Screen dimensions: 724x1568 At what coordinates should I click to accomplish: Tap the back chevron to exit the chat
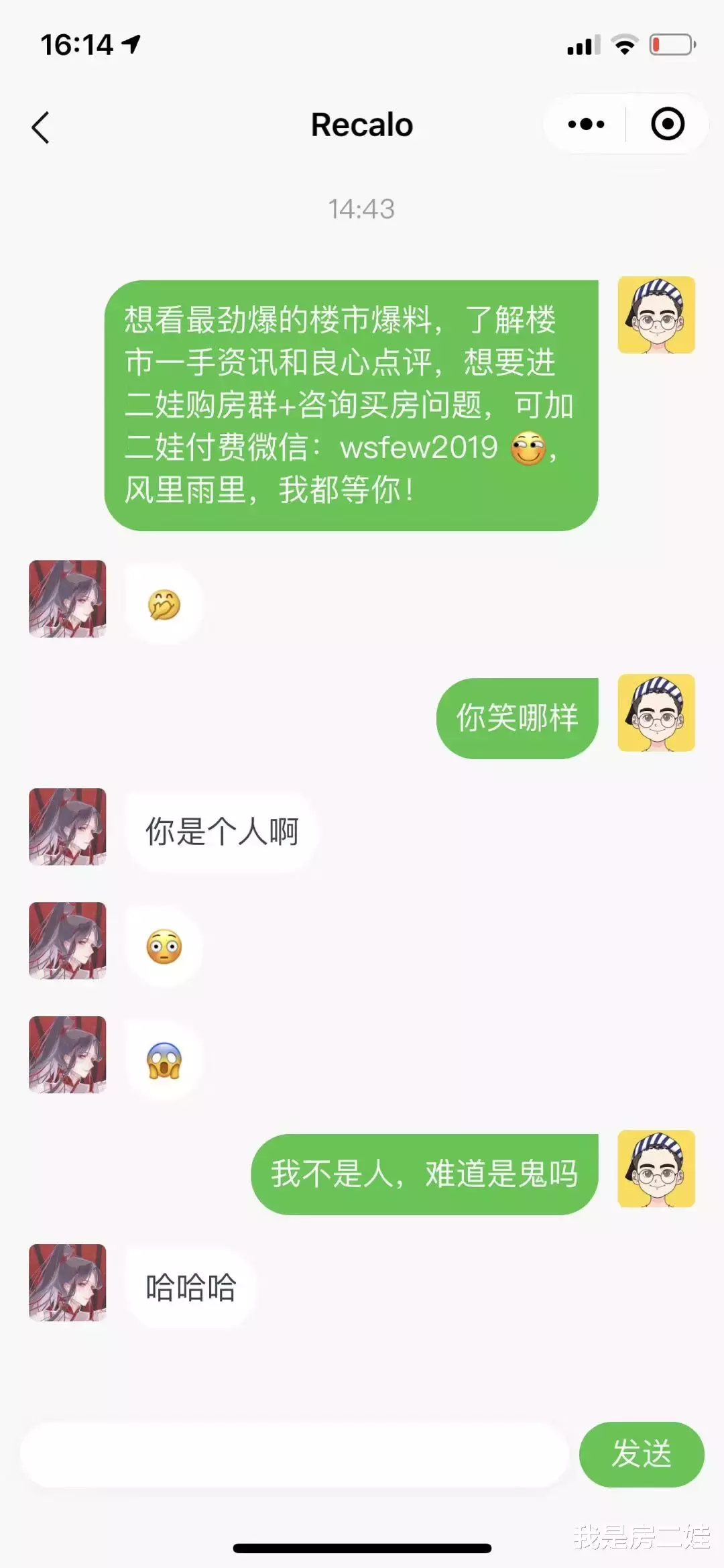tap(42, 127)
